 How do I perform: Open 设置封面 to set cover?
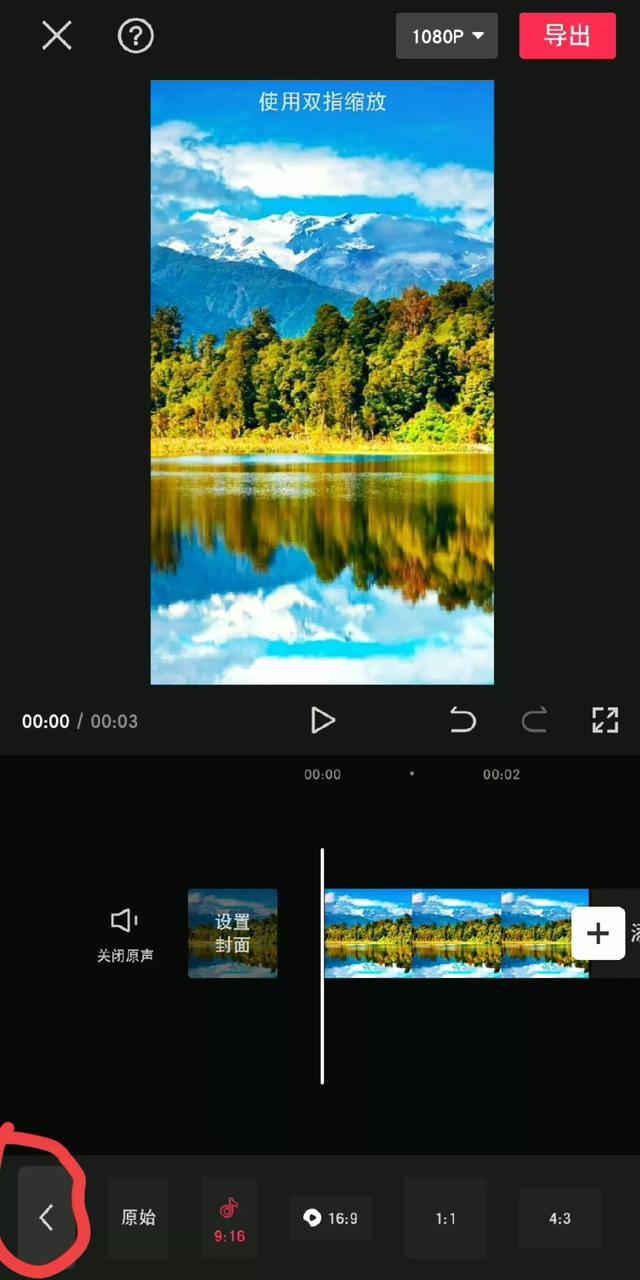coord(232,933)
